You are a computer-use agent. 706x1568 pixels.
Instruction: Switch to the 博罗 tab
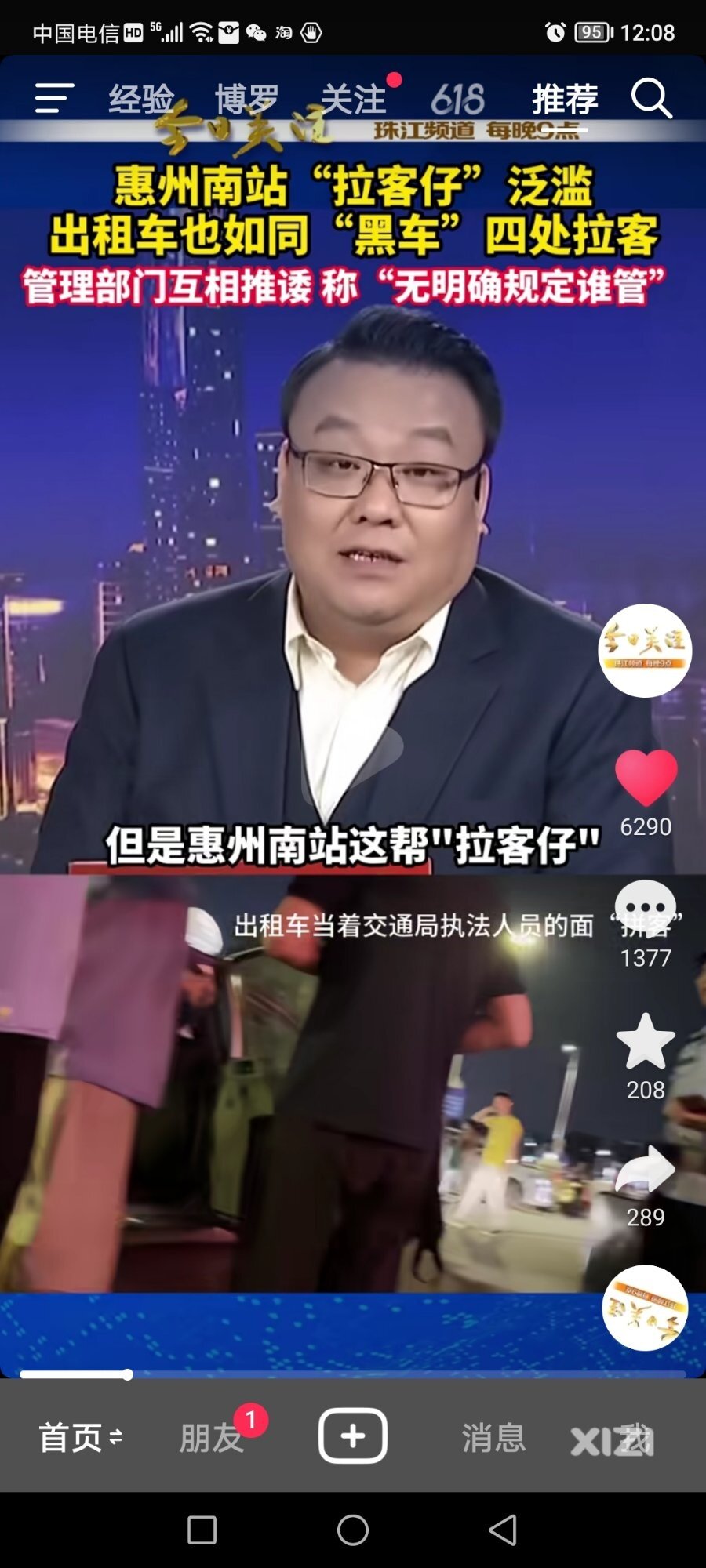[x=247, y=100]
